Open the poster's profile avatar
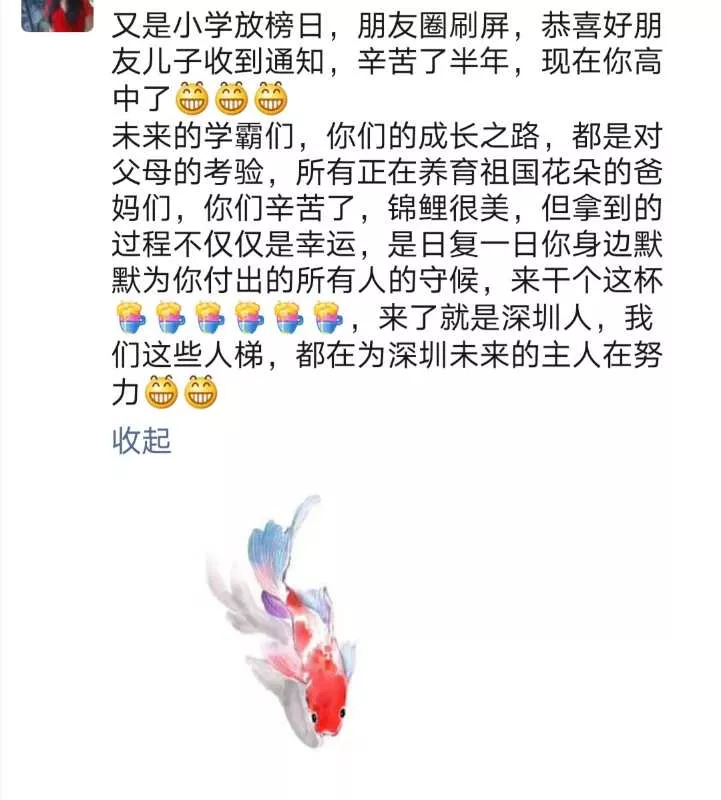The height and width of the screenshot is (800, 721). 58,14
